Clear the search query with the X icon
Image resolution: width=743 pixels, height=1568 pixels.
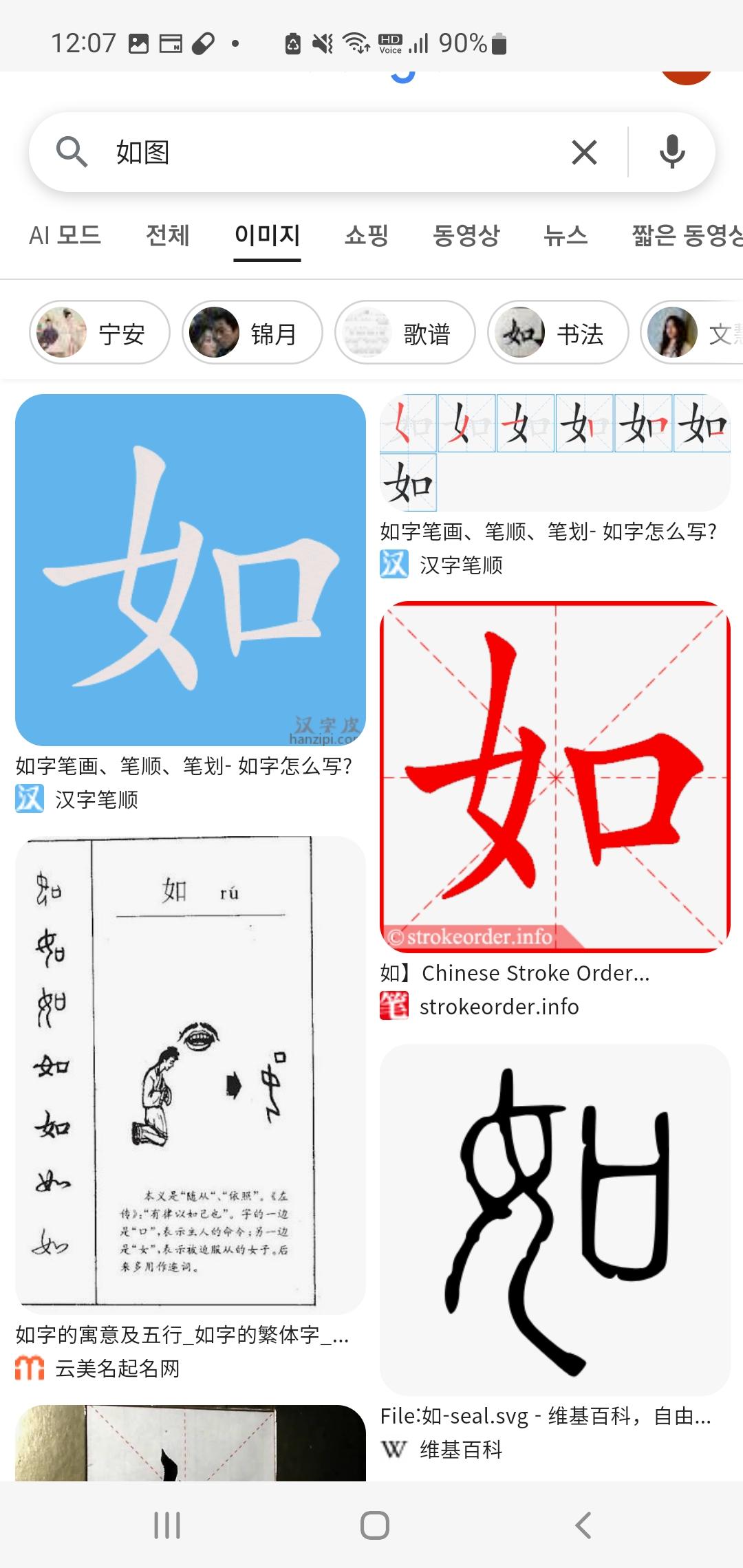coord(584,151)
